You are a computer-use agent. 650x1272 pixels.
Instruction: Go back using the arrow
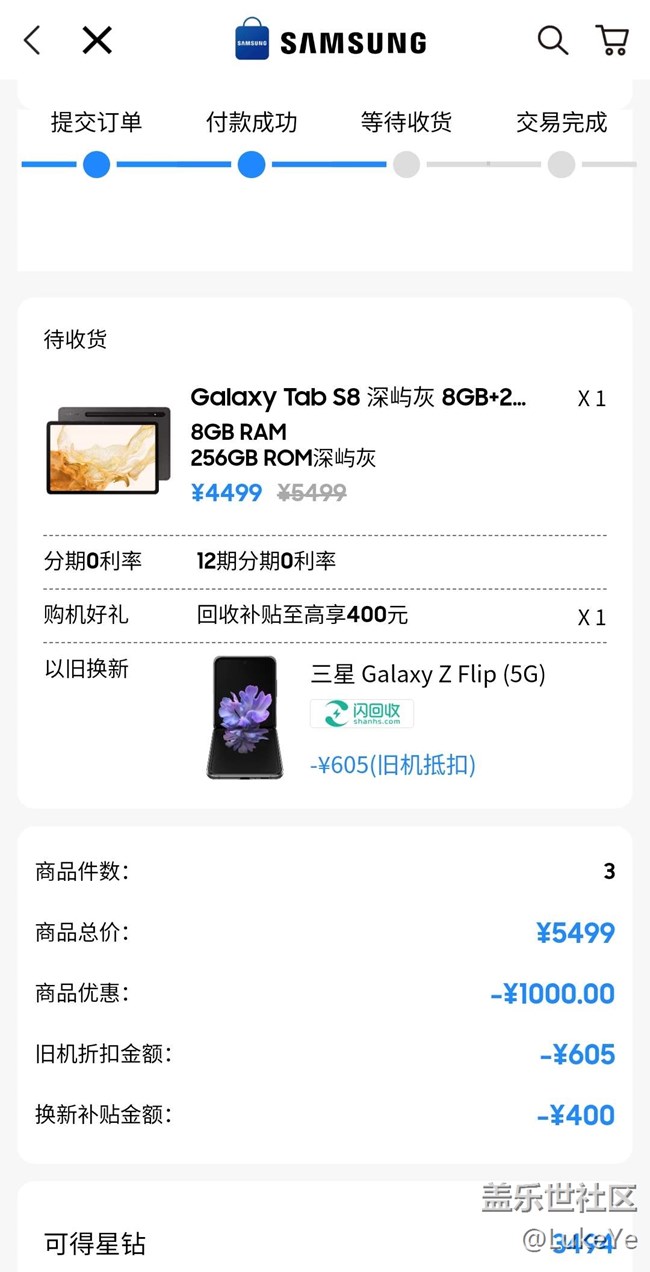[x=32, y=41]
